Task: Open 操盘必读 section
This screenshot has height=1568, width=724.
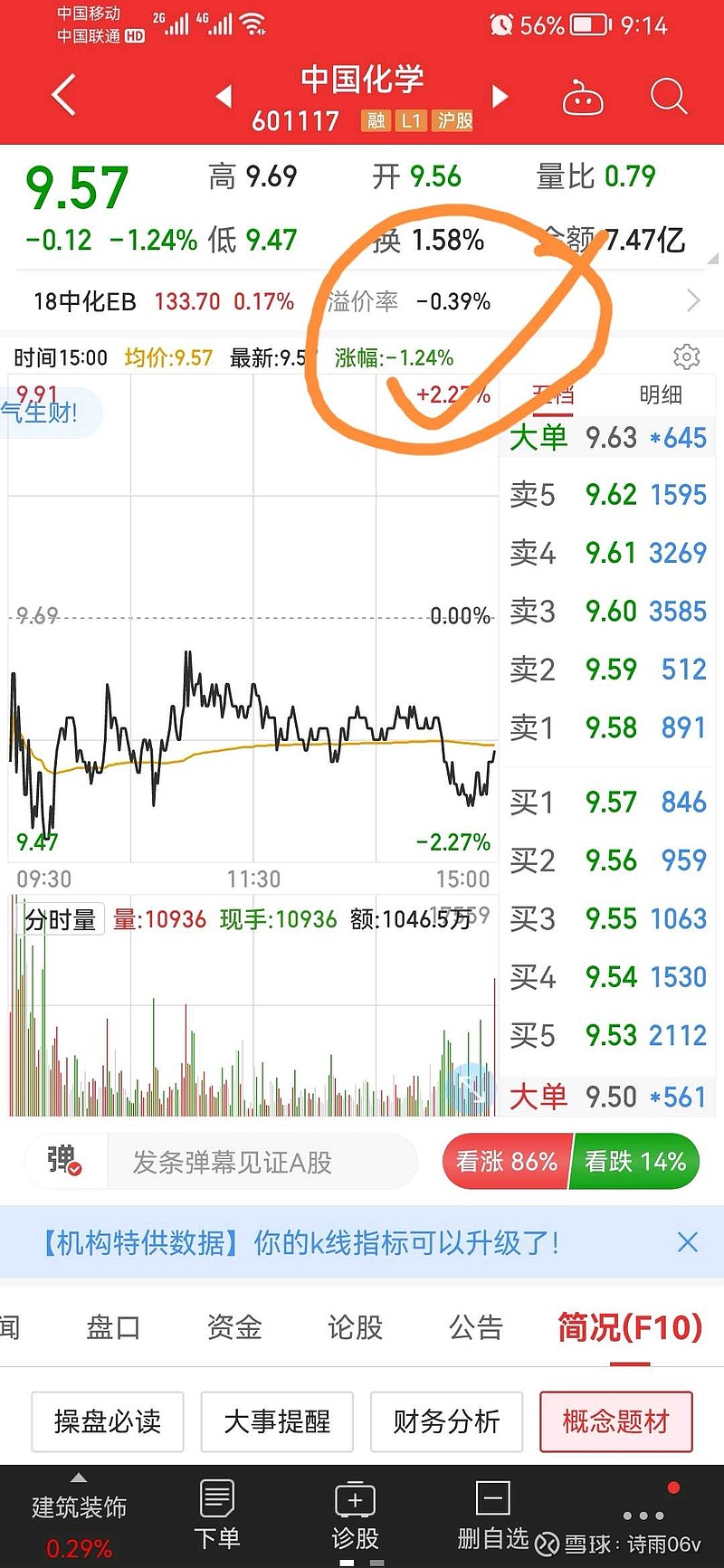Action: pyautogui.click(x=108, y=1421)
